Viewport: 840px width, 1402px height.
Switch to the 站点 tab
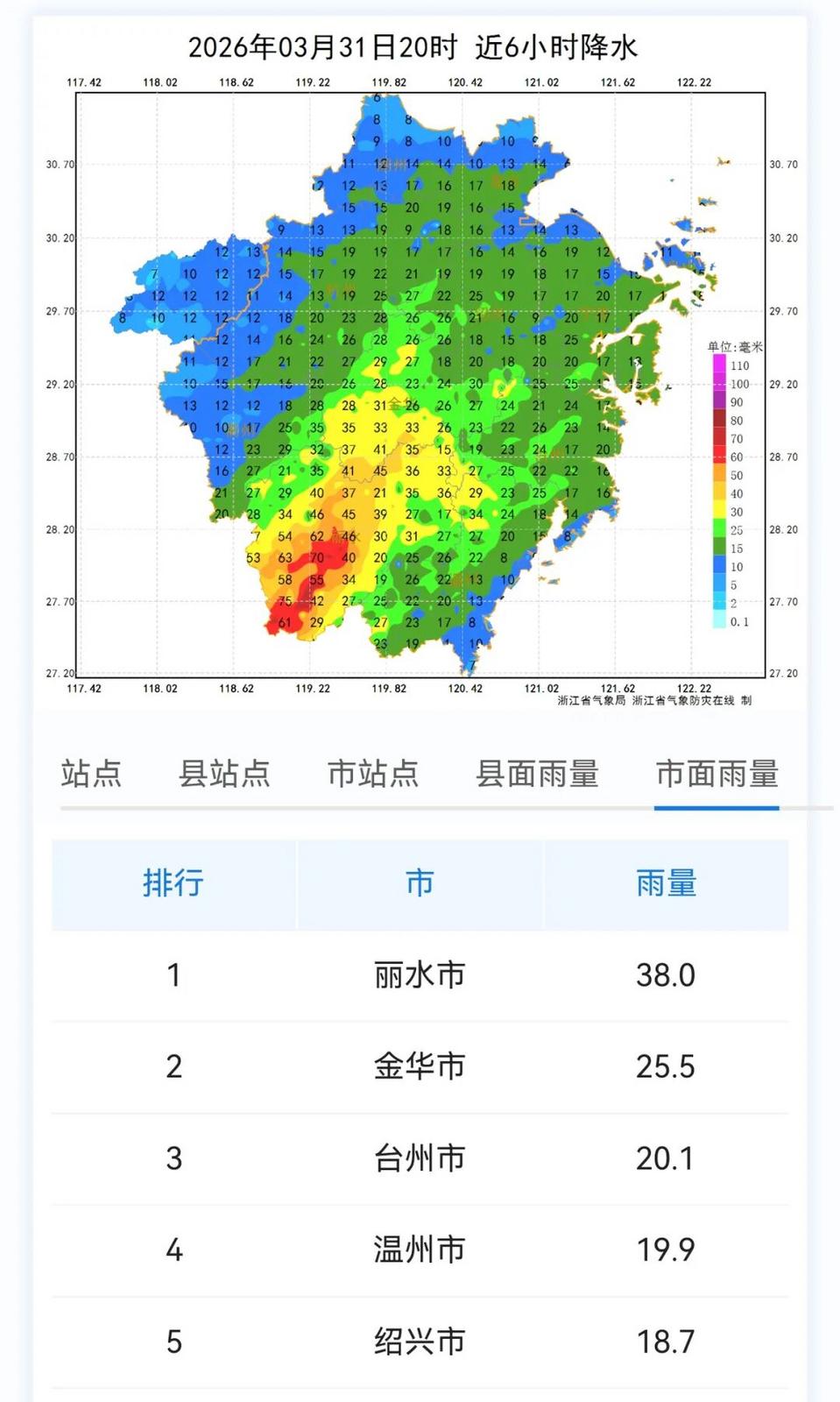tap(91, 774)
